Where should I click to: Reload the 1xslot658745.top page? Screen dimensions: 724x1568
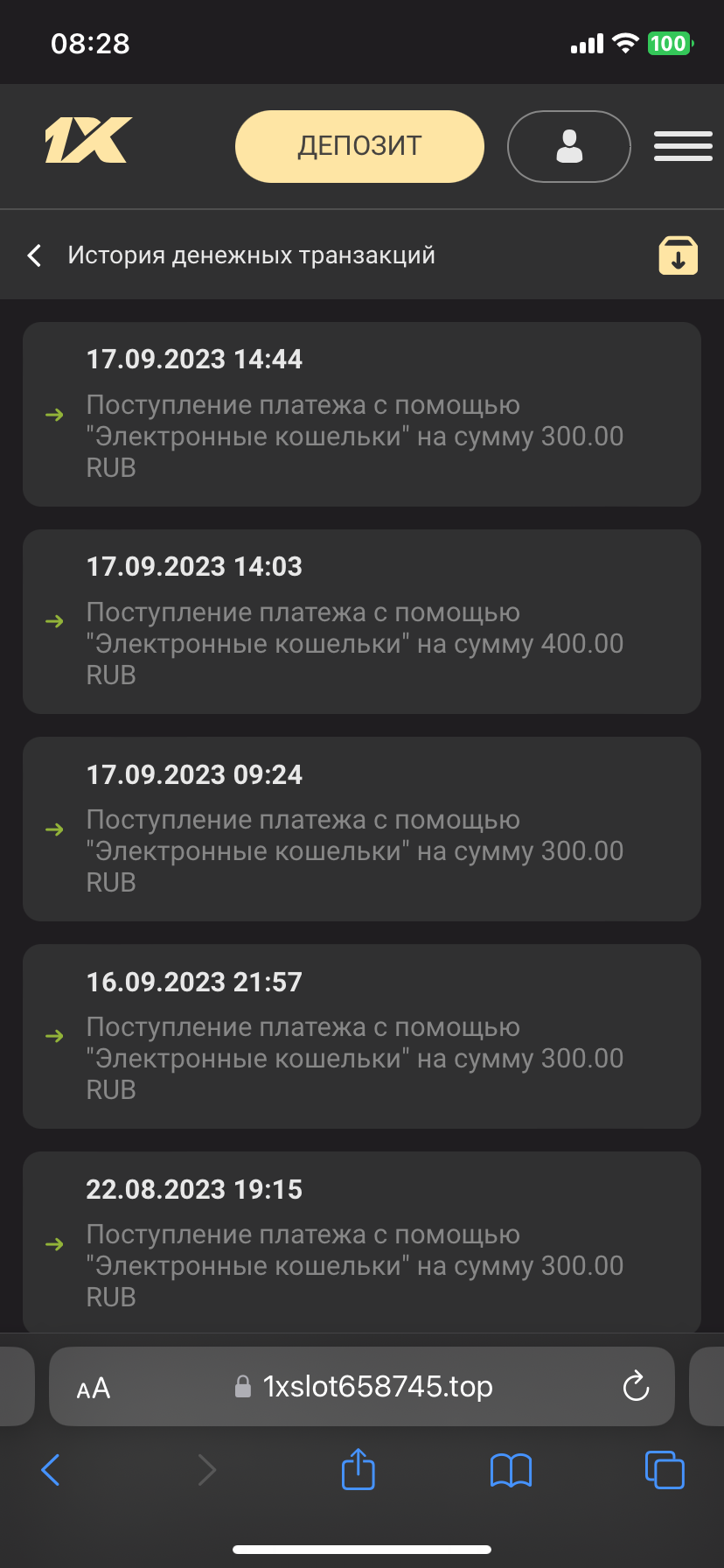[x=636, y=1386]
